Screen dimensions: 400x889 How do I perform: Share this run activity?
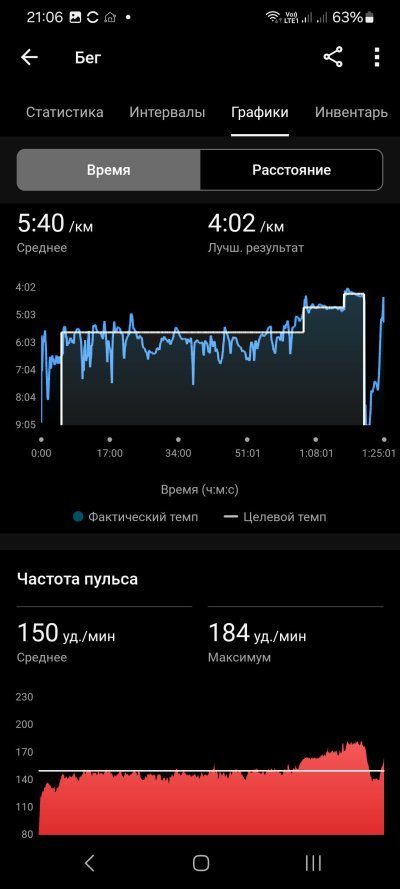click(x=333, y=57)
